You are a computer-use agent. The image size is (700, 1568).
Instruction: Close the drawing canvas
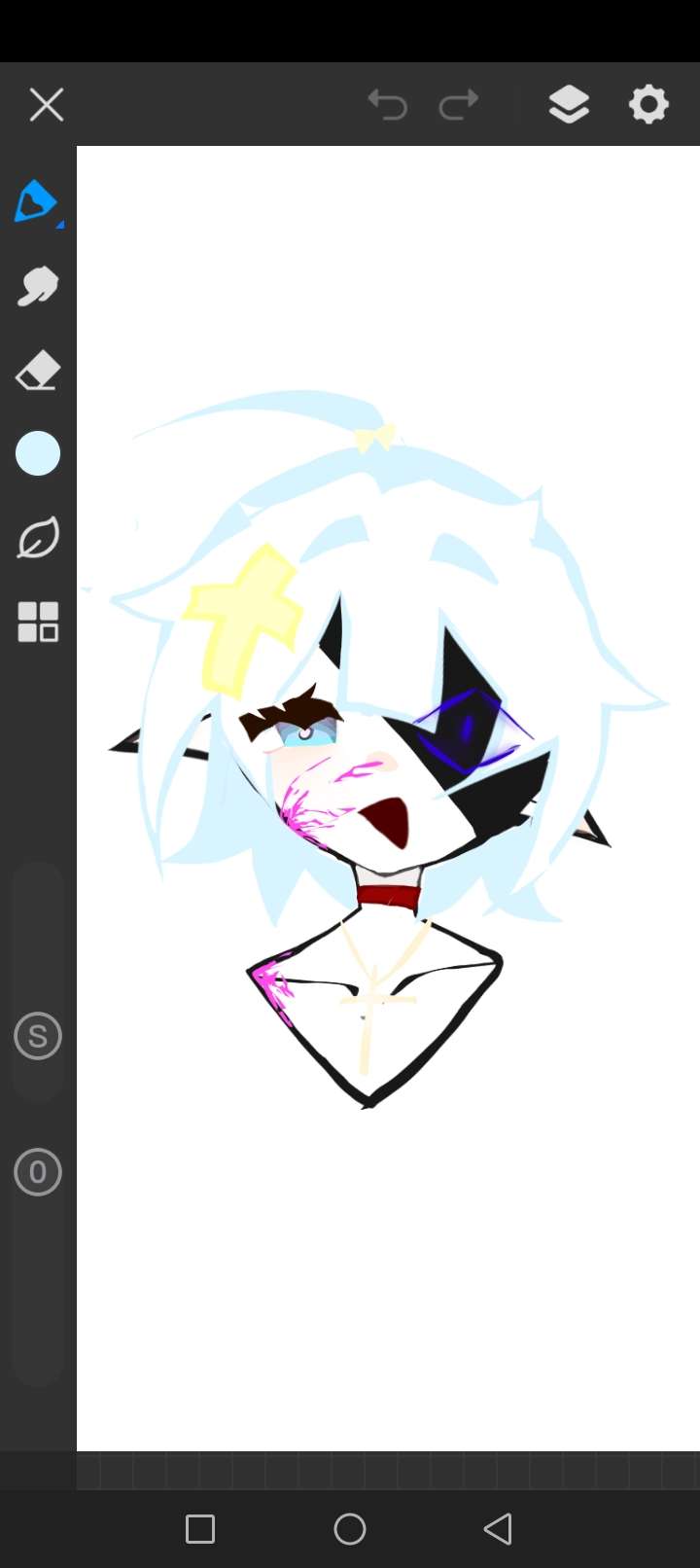46,105
